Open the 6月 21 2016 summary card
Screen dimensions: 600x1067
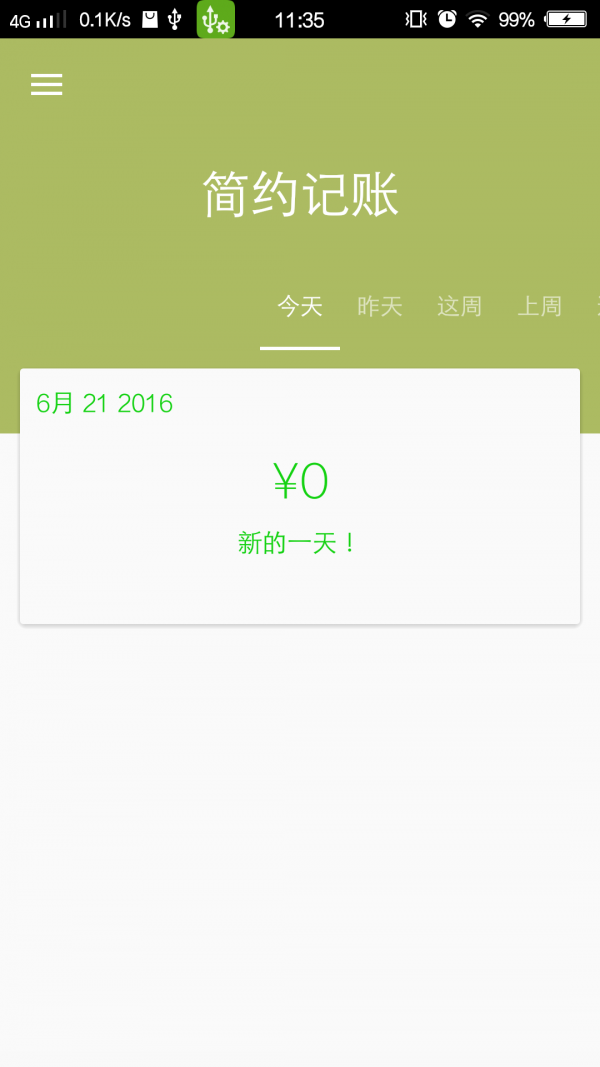(x=300, y=496)
